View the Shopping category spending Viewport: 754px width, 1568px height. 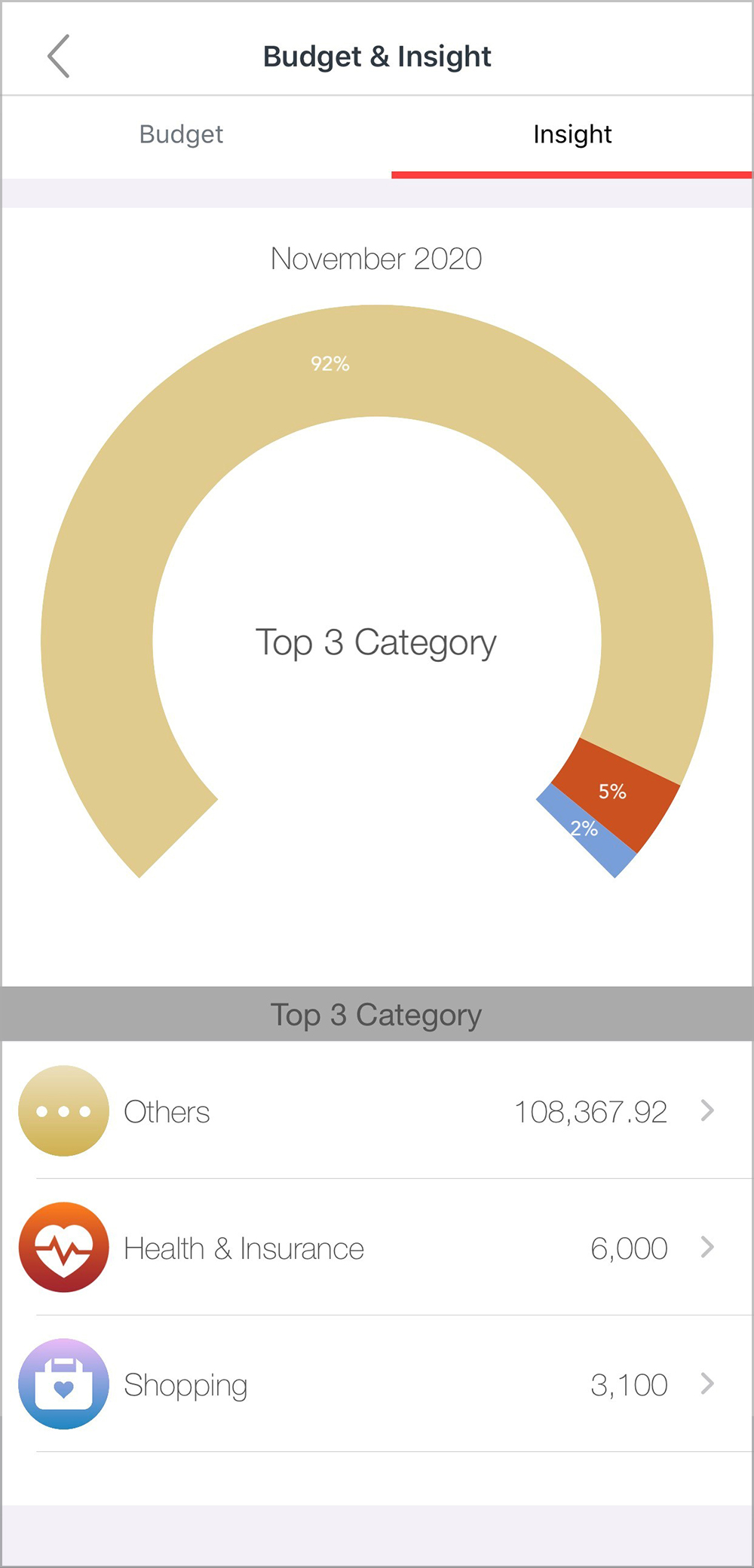point(377,1384)
